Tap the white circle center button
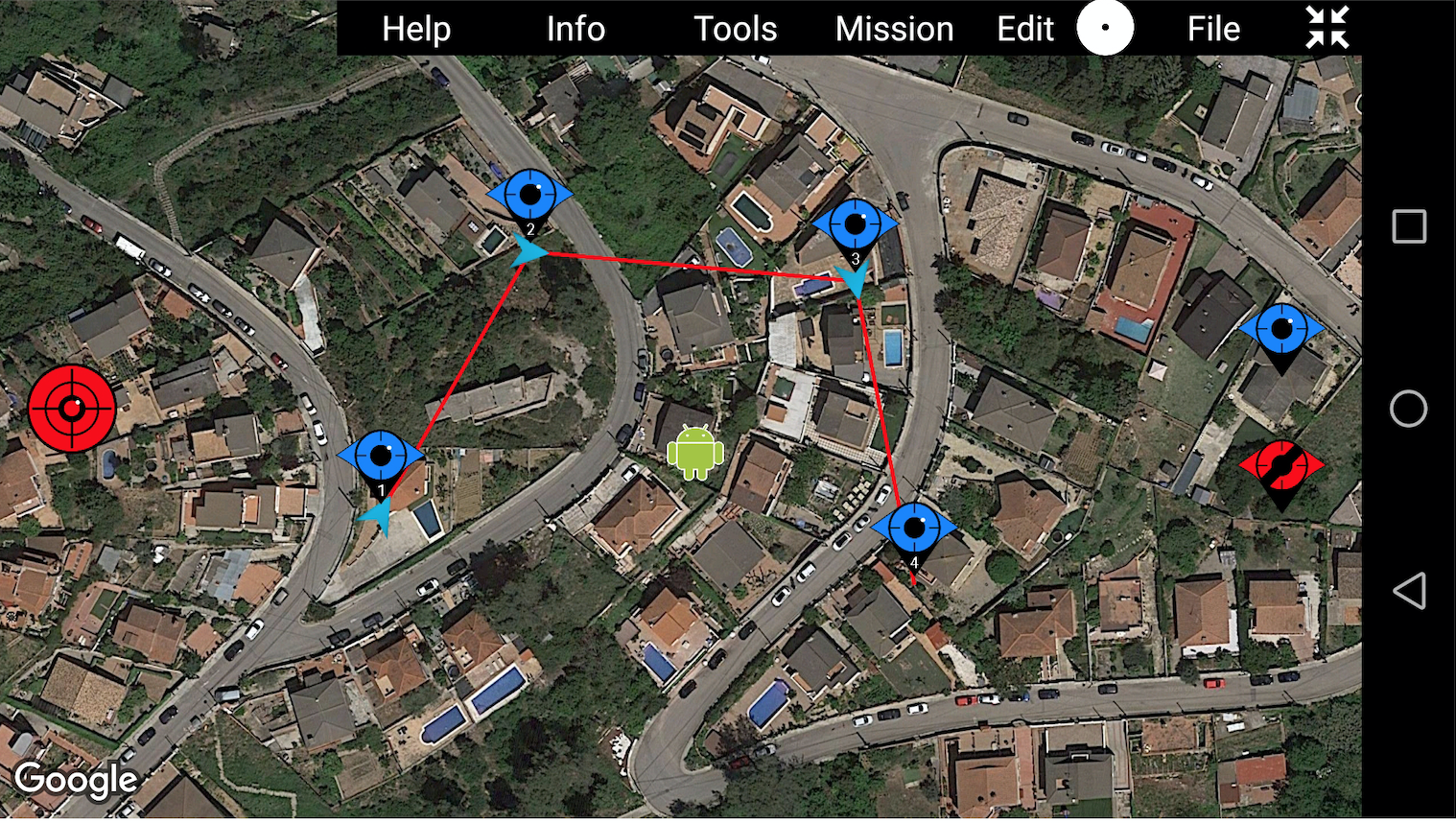Image resolution: width=1456 pixels, height=823 pixels. click(1105, 28)
